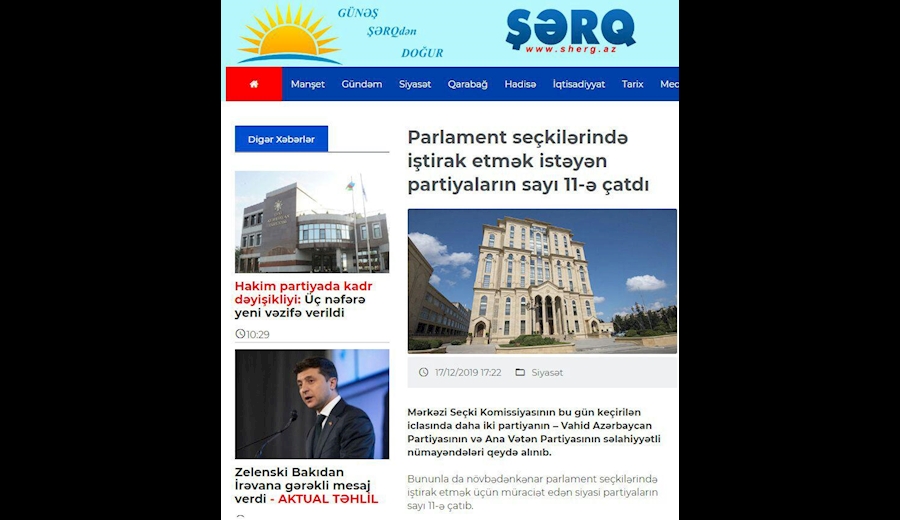Open the Siyasət category tag under the article
The width and height of the screenshot is (900, 520).
pyautogui.click(x=546, y=372)
